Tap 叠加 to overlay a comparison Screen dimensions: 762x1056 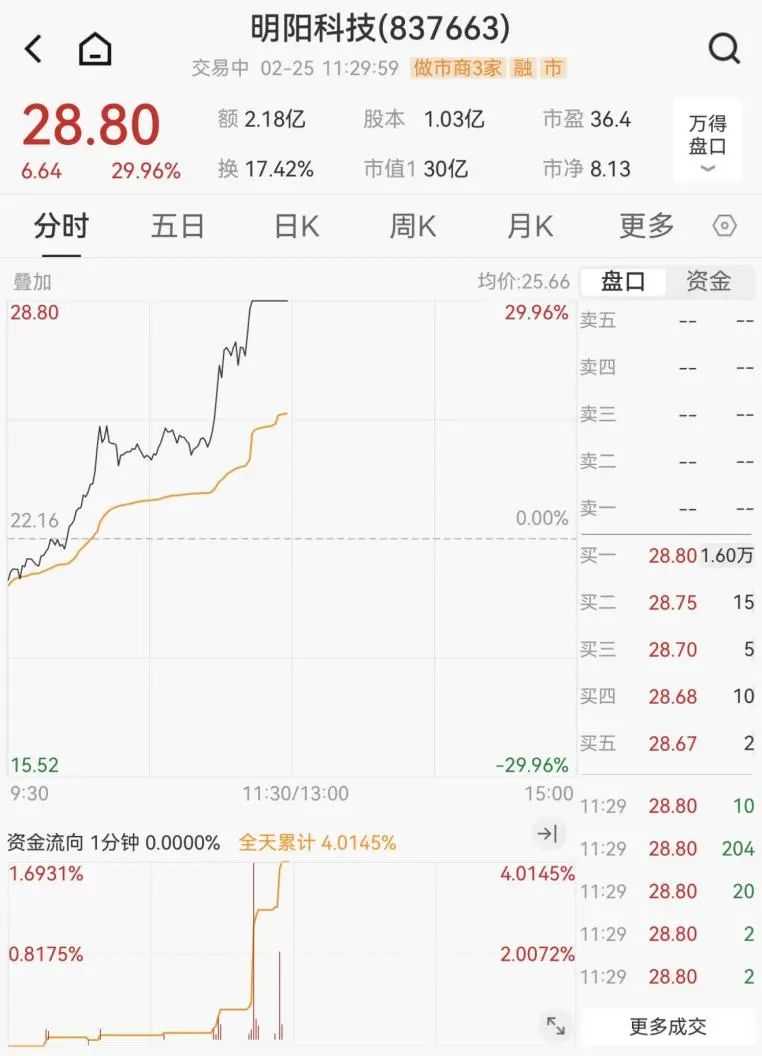(32, 282)
